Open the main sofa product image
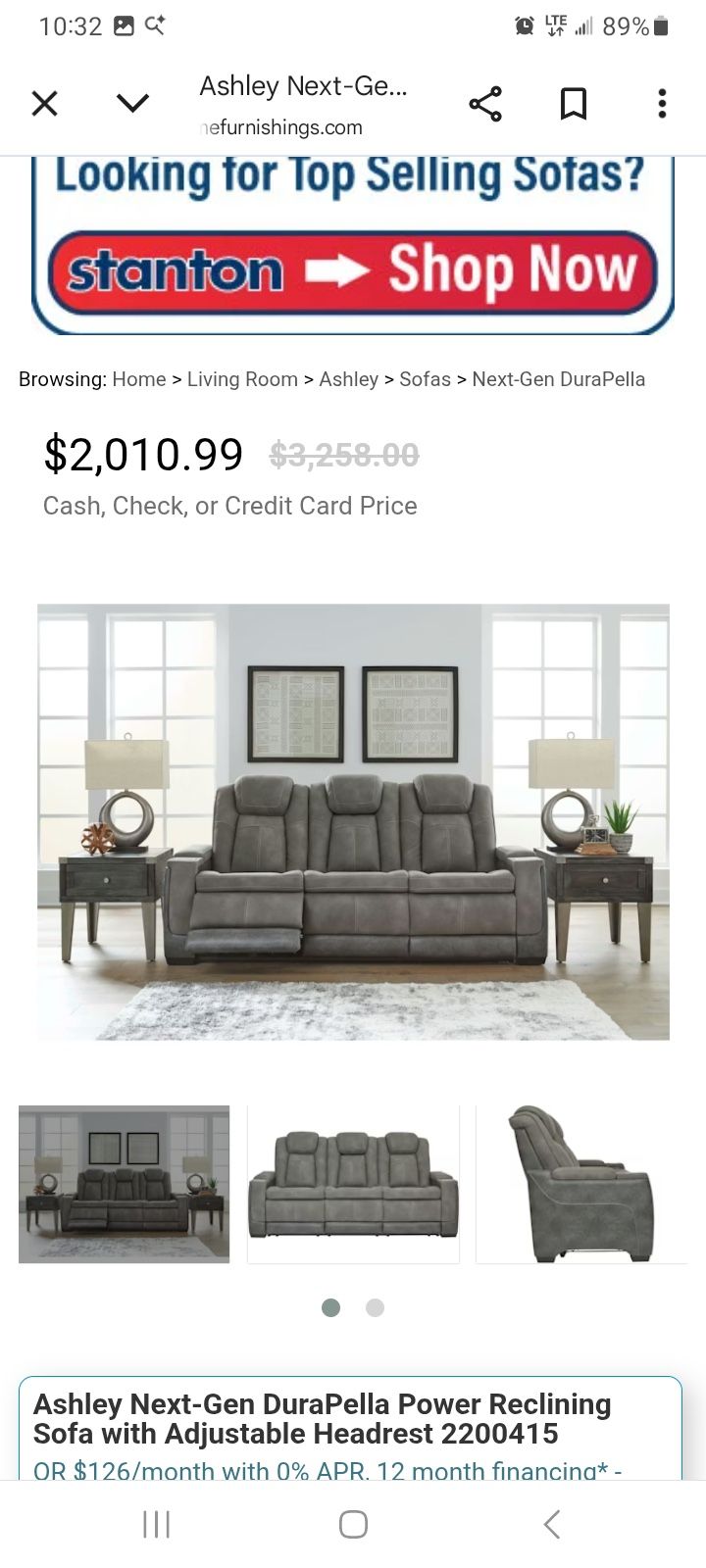The width and height of the screenshot is (706, 1568). (353, 821)
